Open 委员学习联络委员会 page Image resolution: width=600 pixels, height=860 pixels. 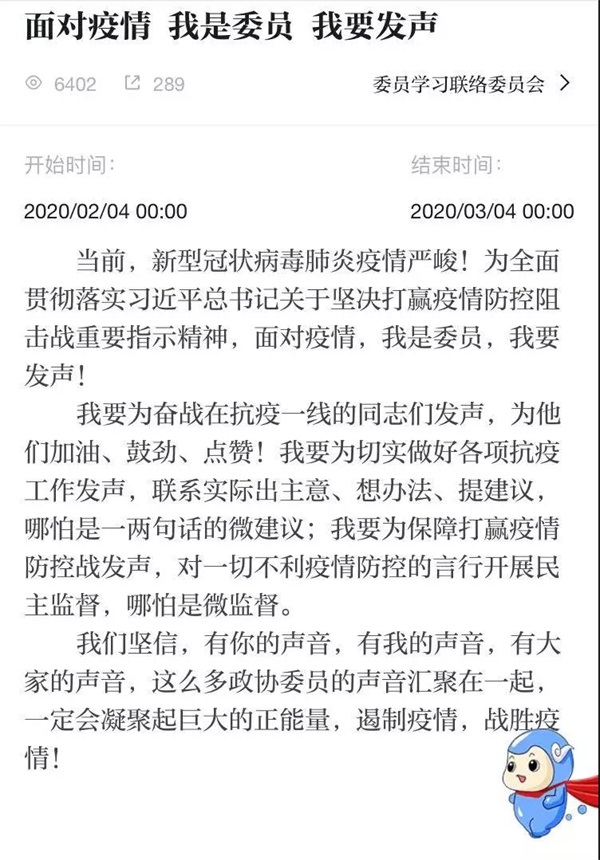click(470, 84)
